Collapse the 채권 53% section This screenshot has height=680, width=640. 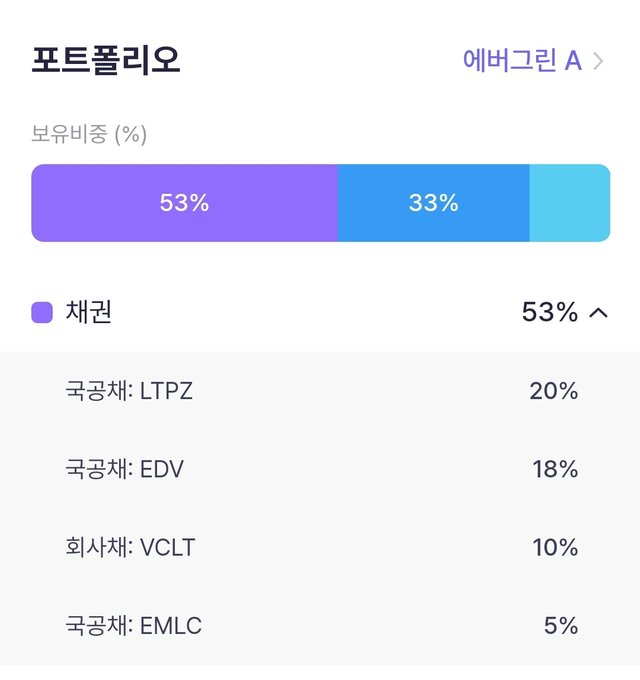click(598, 313)
